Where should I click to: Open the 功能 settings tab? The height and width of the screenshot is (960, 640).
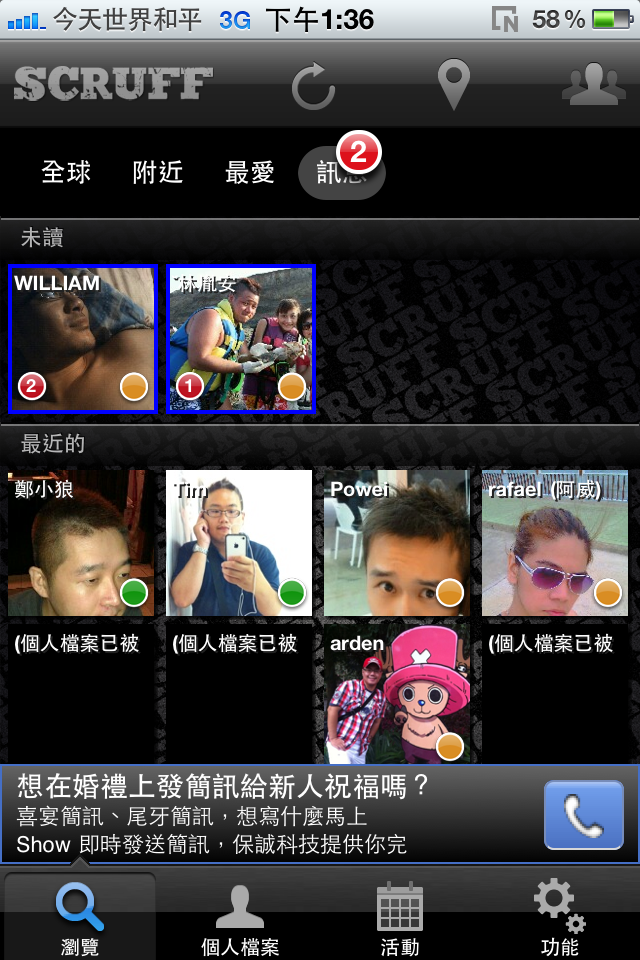pos(559,917)
